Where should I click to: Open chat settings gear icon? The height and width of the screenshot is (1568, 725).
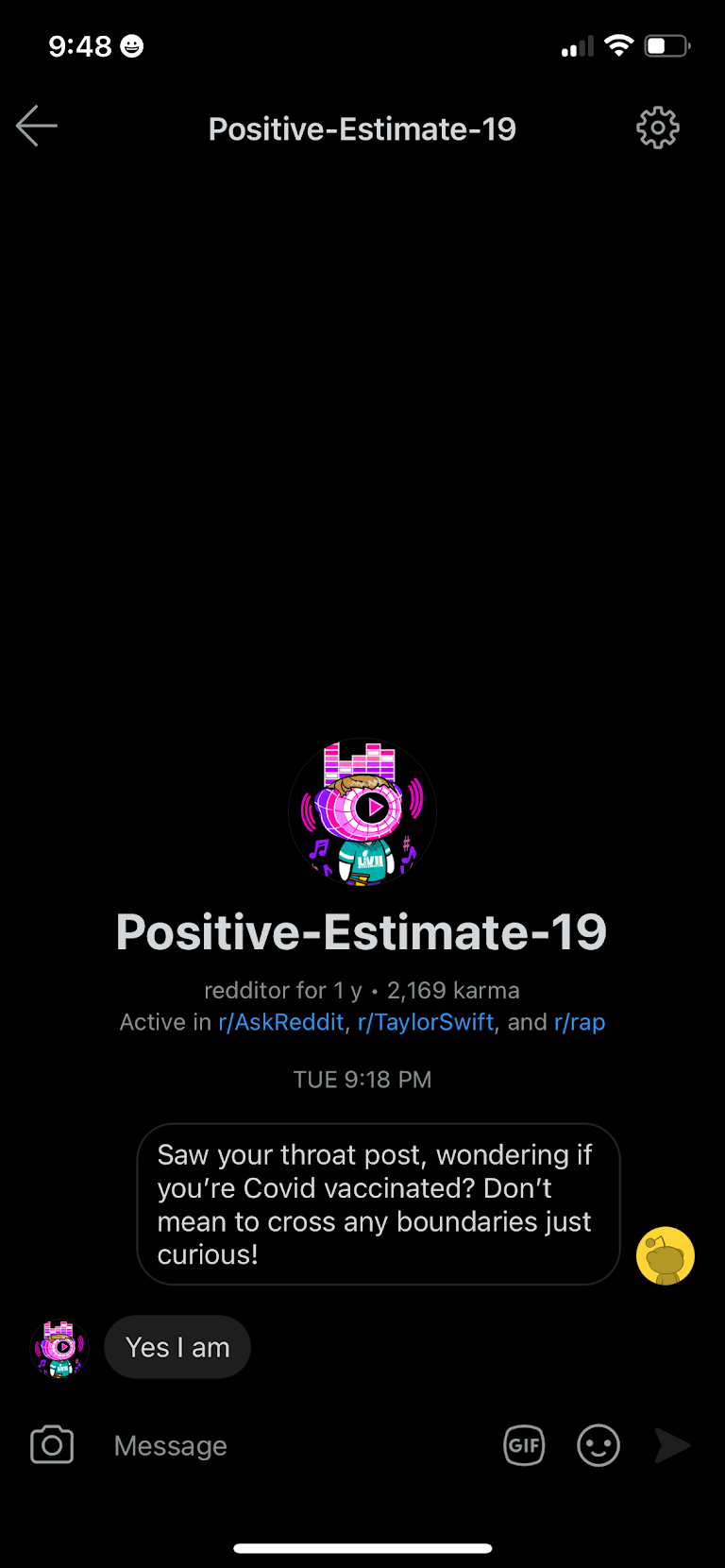(658, 128)
